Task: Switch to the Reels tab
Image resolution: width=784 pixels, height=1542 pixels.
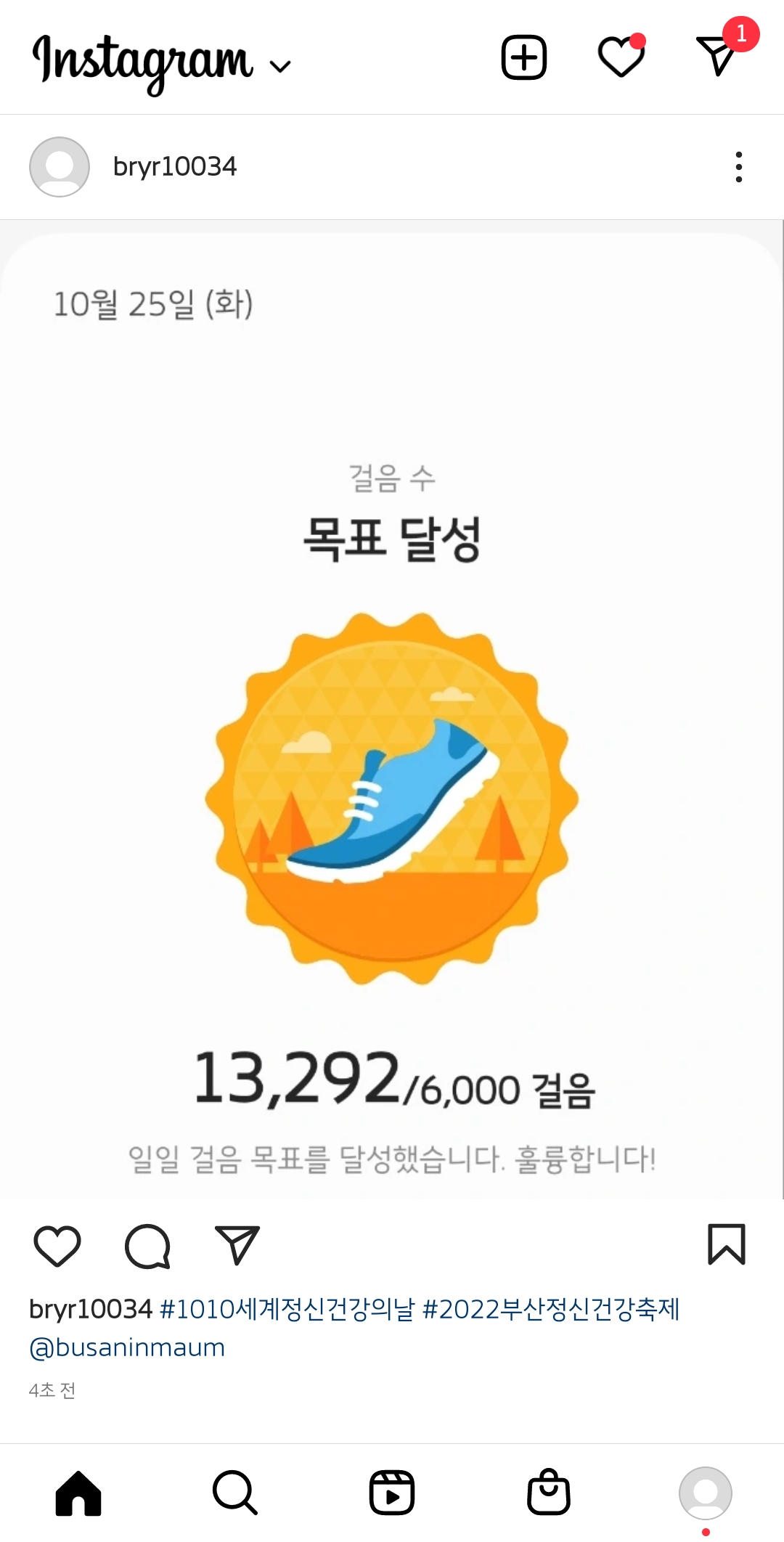Action: point(392,1493)
